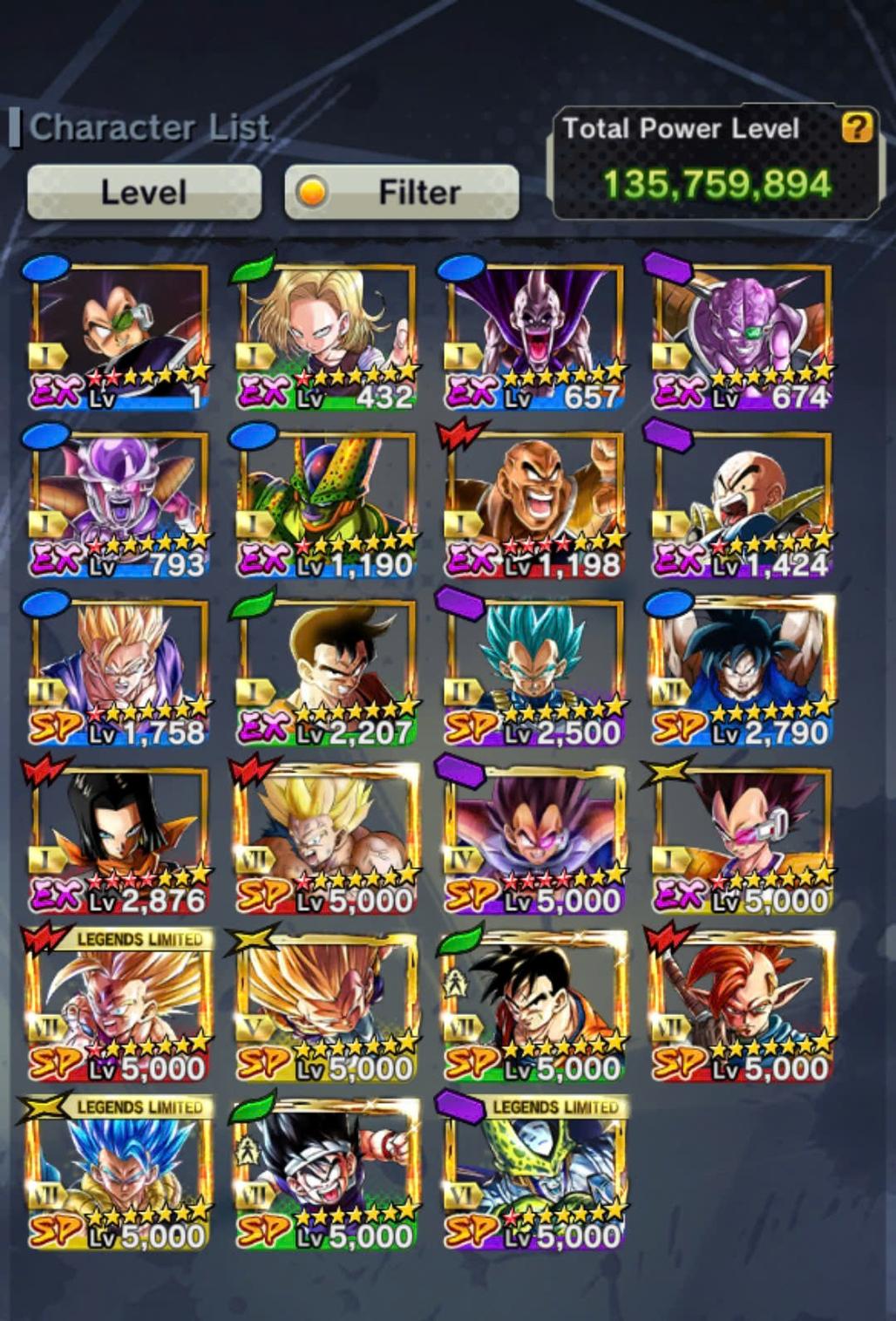Open the EX character at Lv 1,190
The image size is (896, 1321).
(x=327, y=504)
